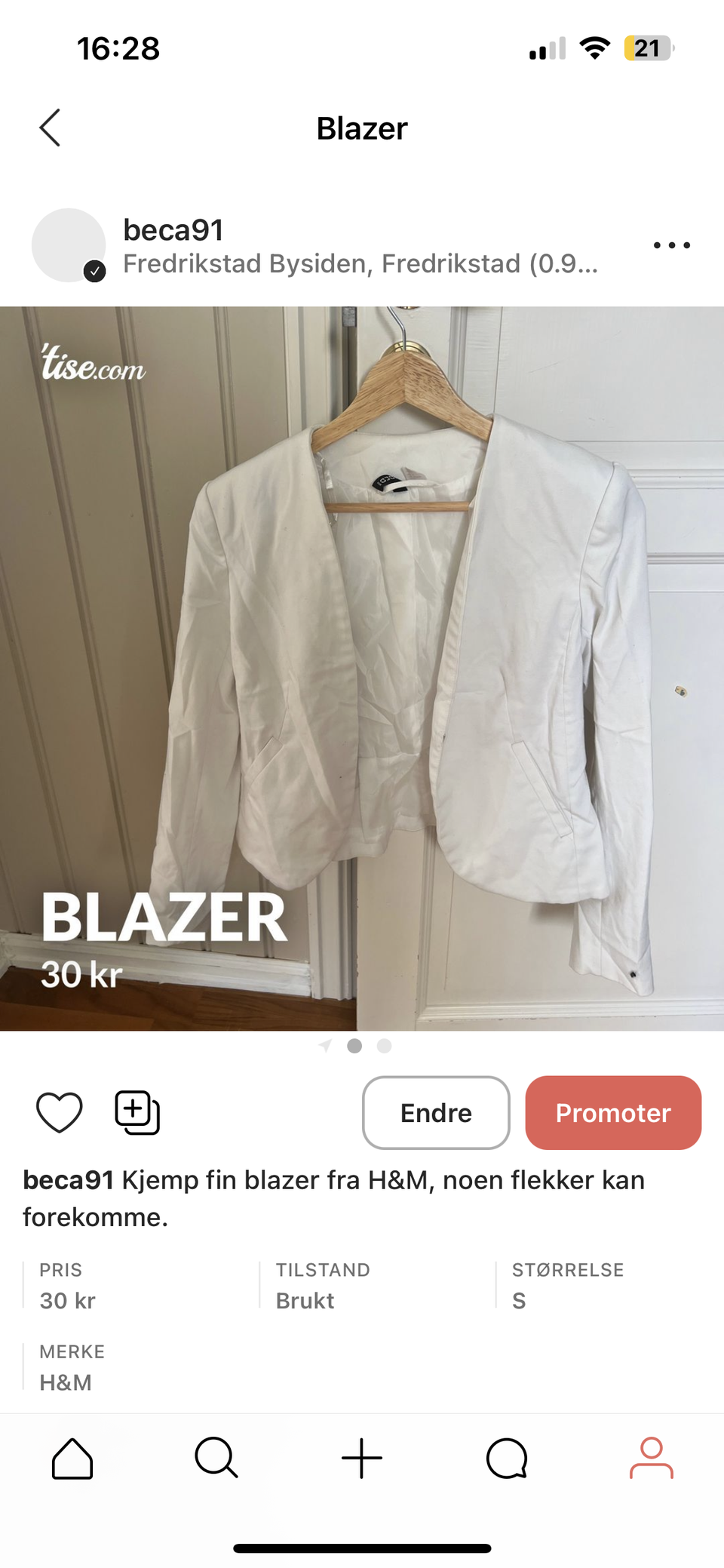
Task: Open the Search tab
Action: coord(216,1459)
